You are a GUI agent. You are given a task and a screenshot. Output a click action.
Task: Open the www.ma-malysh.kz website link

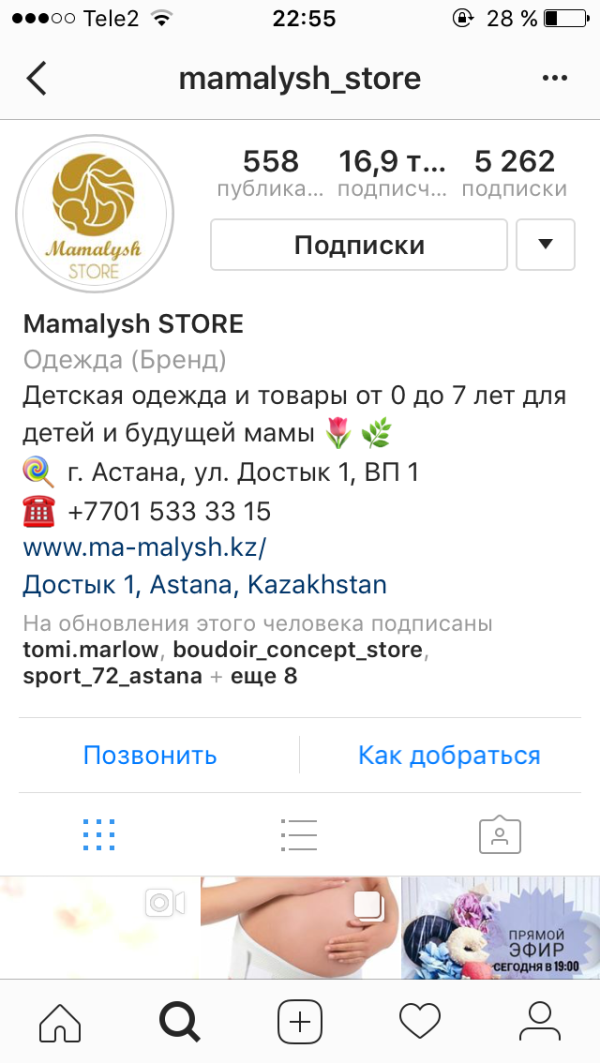pos(145,548)
